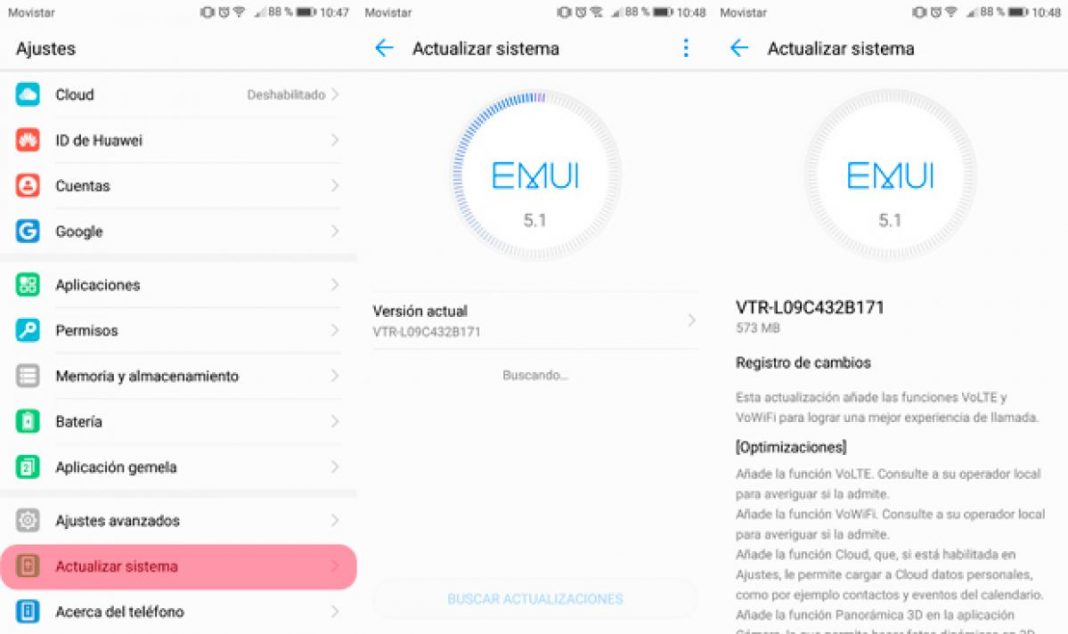This screenshot has width=1068, height=634.
Task: Open ID de Huawei settings
Action: click(178, 141)
